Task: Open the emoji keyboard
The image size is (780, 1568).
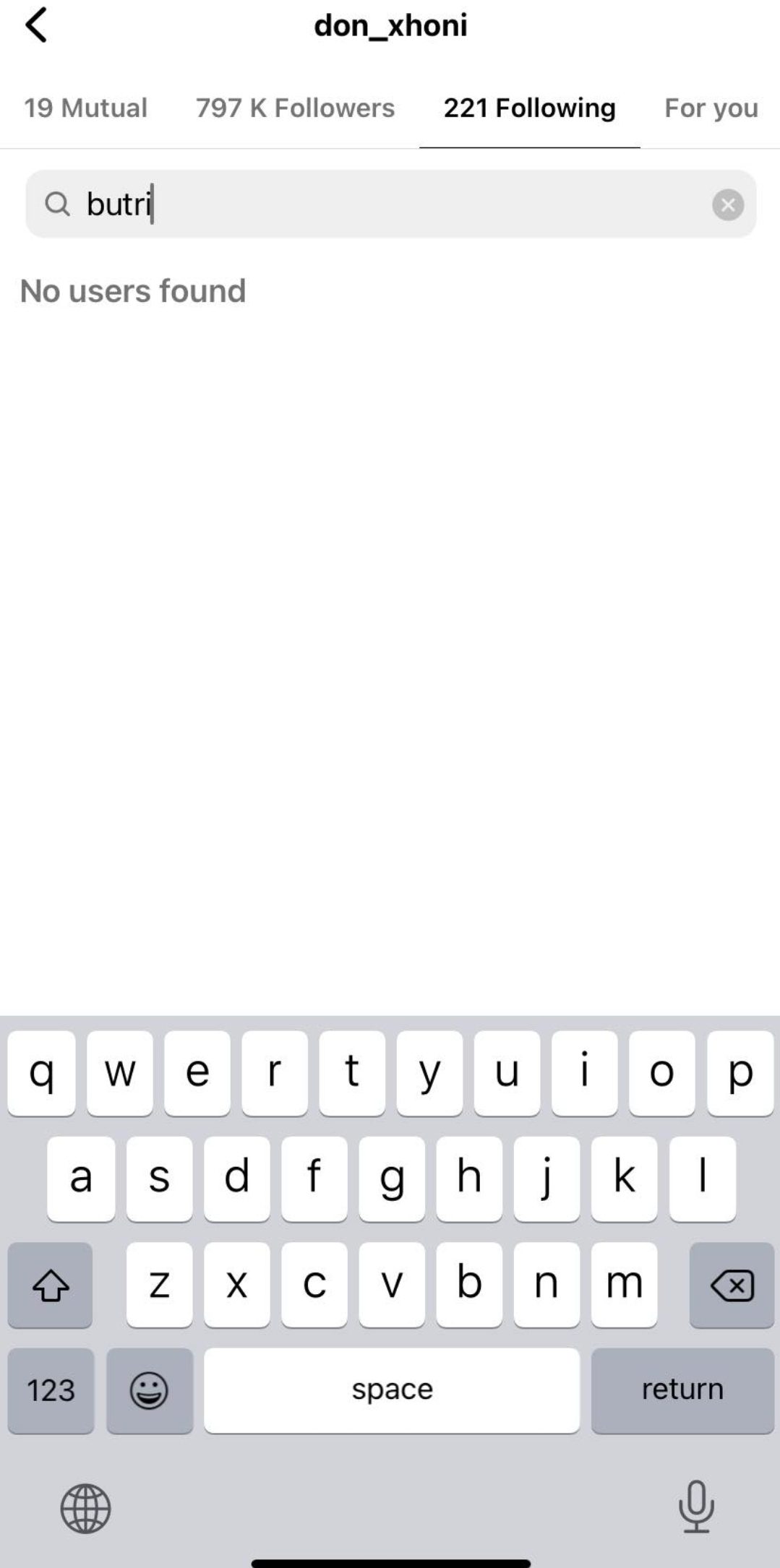Action: (x=150, y=1390)
